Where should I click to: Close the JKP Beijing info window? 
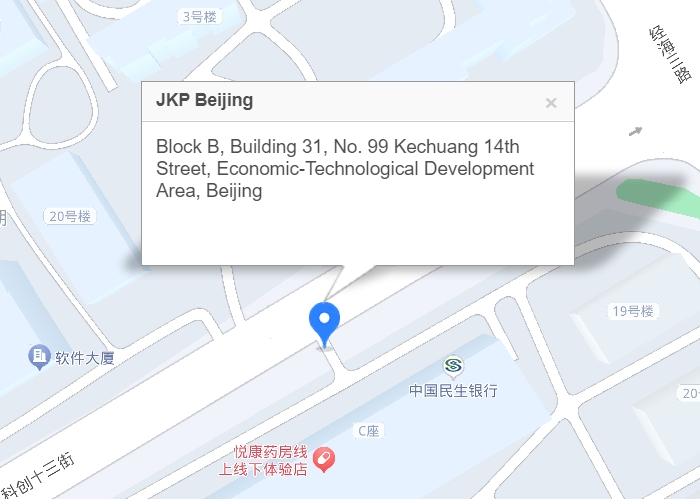(551, 102)
